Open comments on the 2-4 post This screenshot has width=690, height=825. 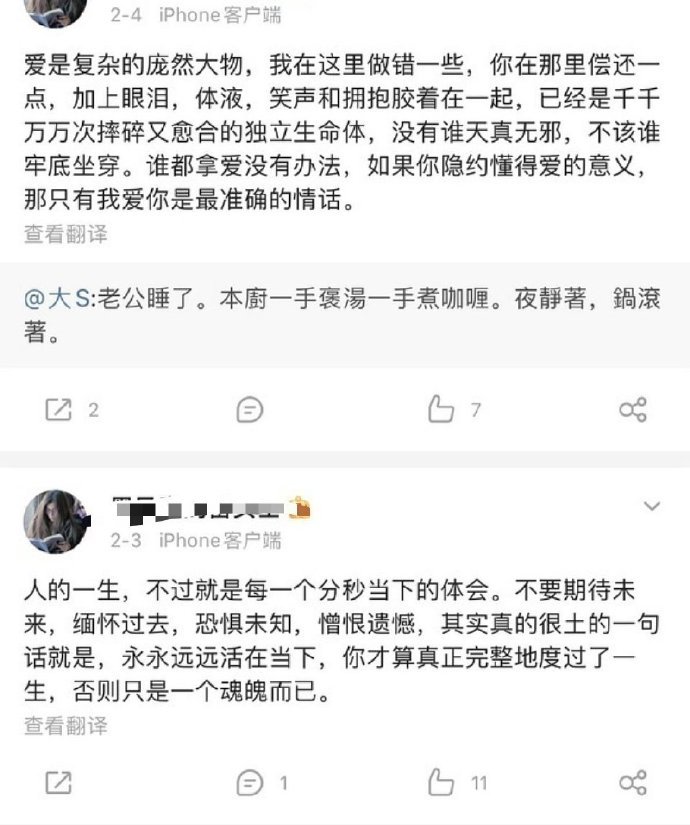pos(250,409)
